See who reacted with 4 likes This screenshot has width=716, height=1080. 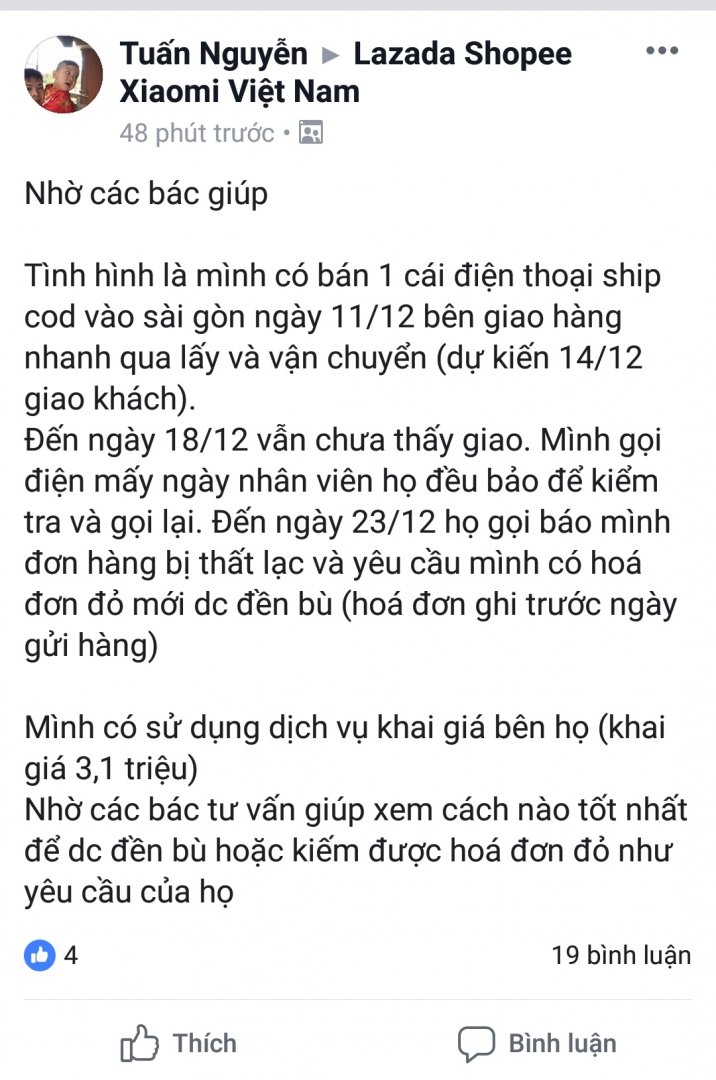[52, 955]
